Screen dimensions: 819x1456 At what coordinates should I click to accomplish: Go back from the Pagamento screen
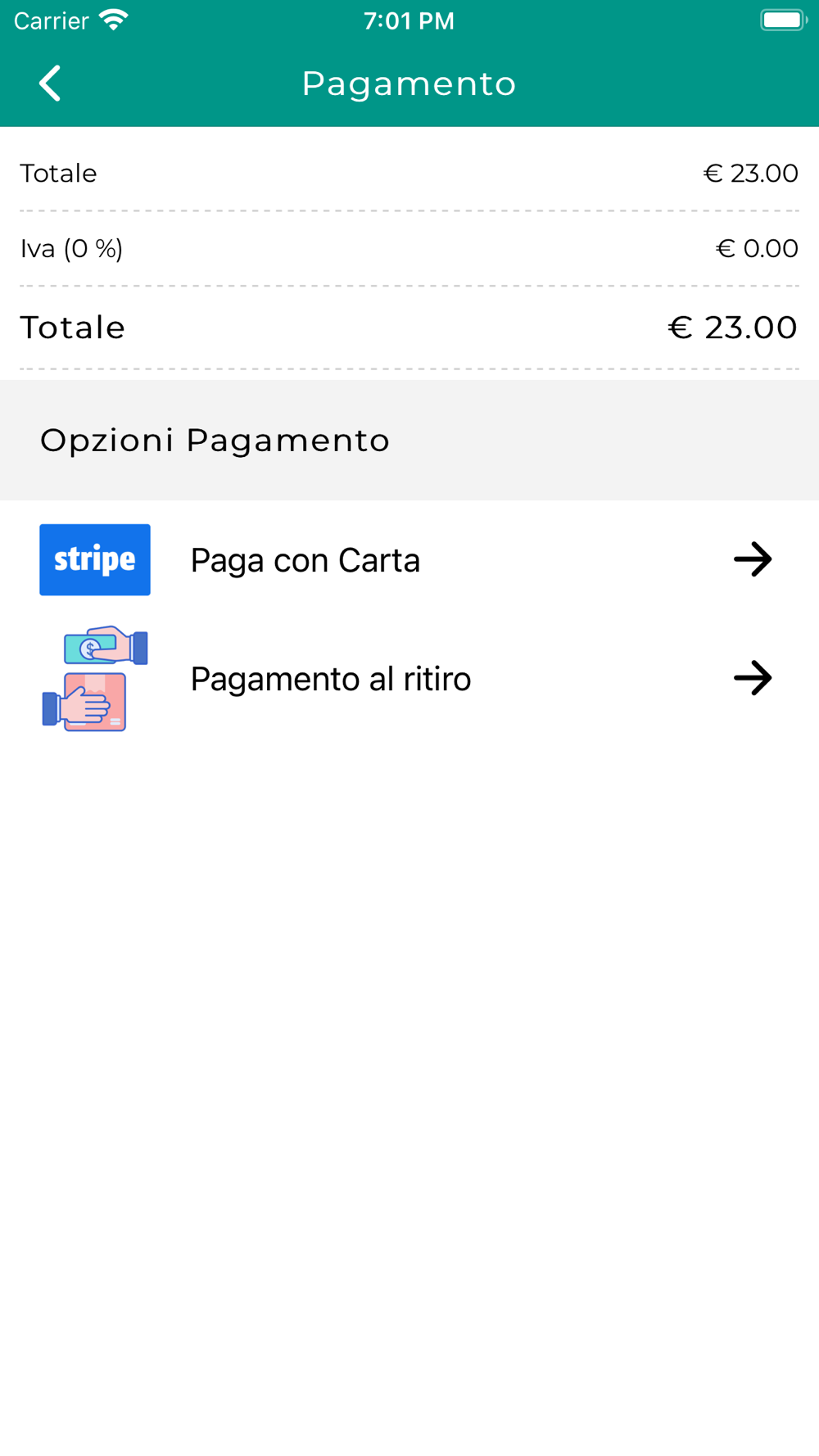tap(50, 84)
